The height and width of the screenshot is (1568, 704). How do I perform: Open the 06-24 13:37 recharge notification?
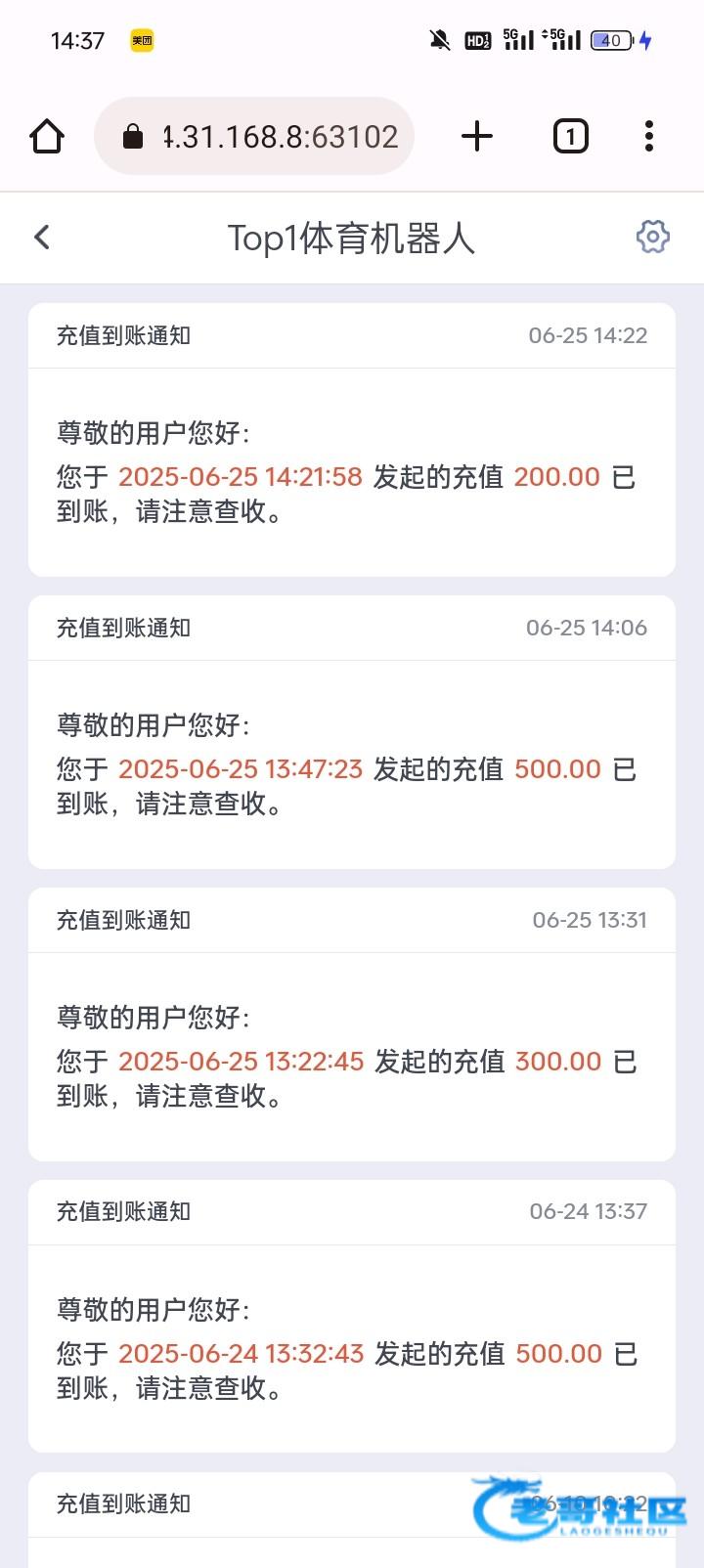(x=352, y=1316)
